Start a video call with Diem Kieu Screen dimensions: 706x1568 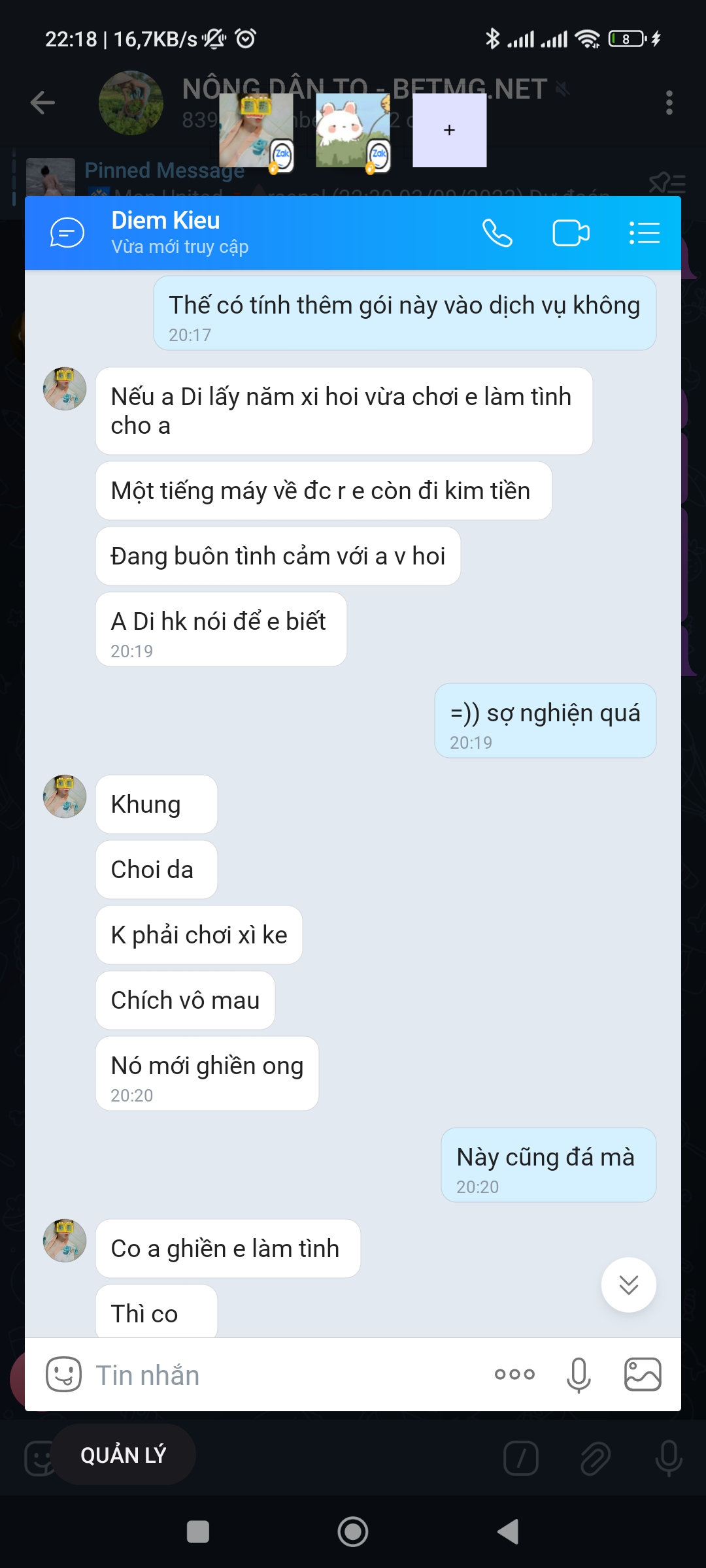coord(571,233)
